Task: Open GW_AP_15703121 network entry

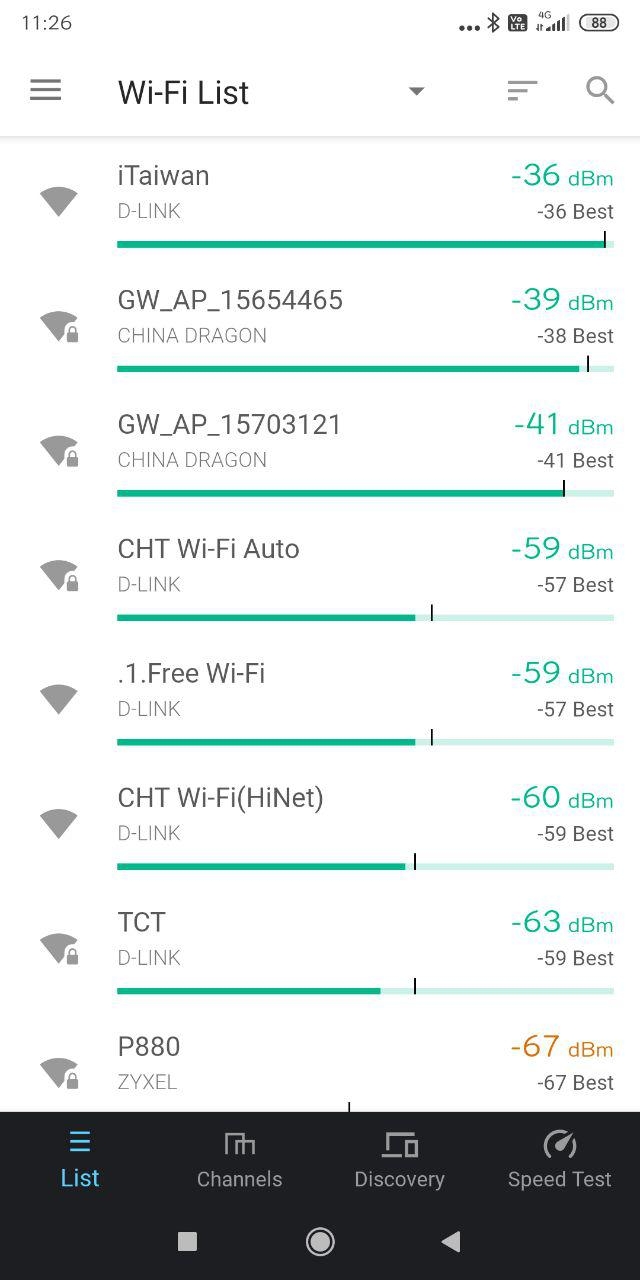Action: 320,449
